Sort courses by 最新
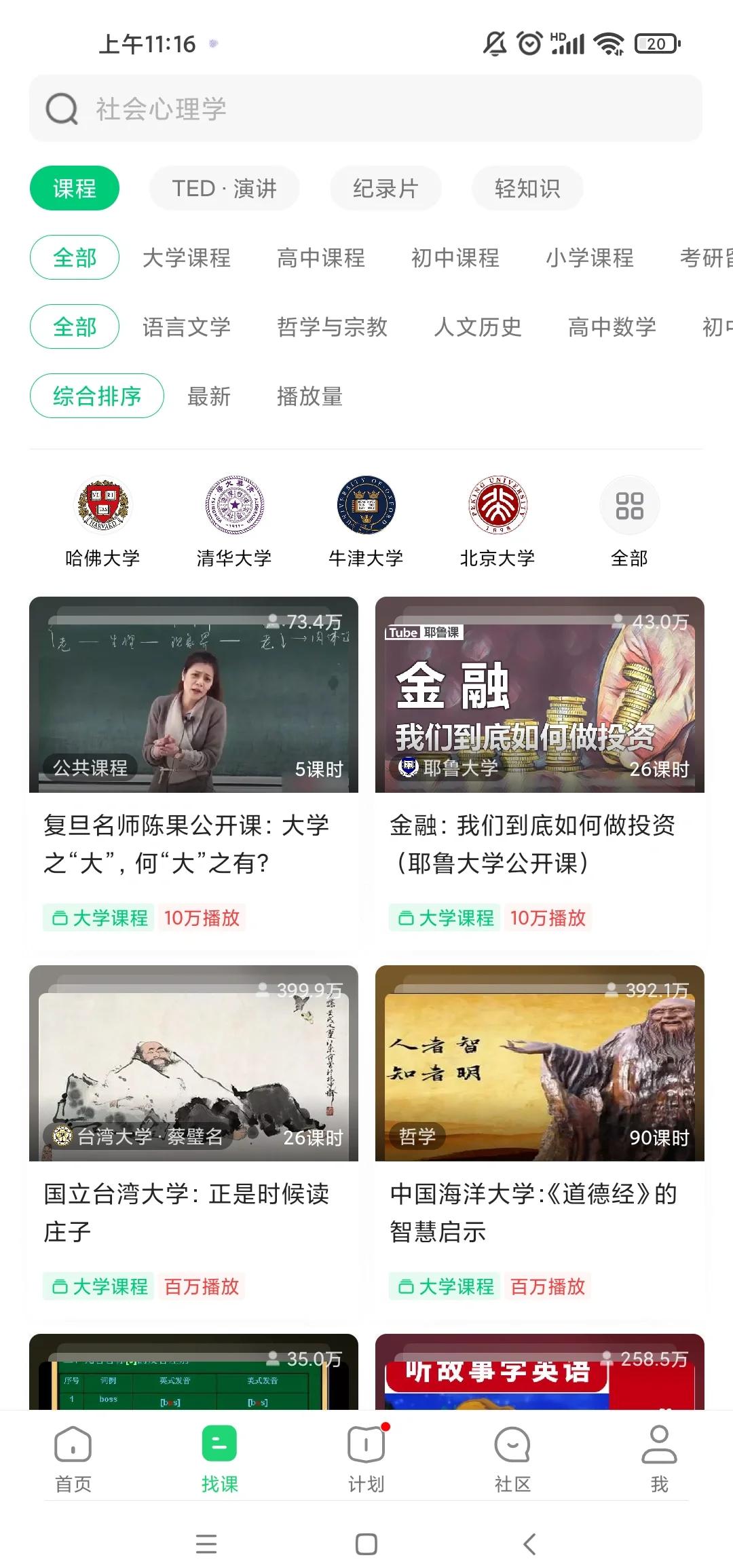Screen dimensions: 733x1568 208,396
